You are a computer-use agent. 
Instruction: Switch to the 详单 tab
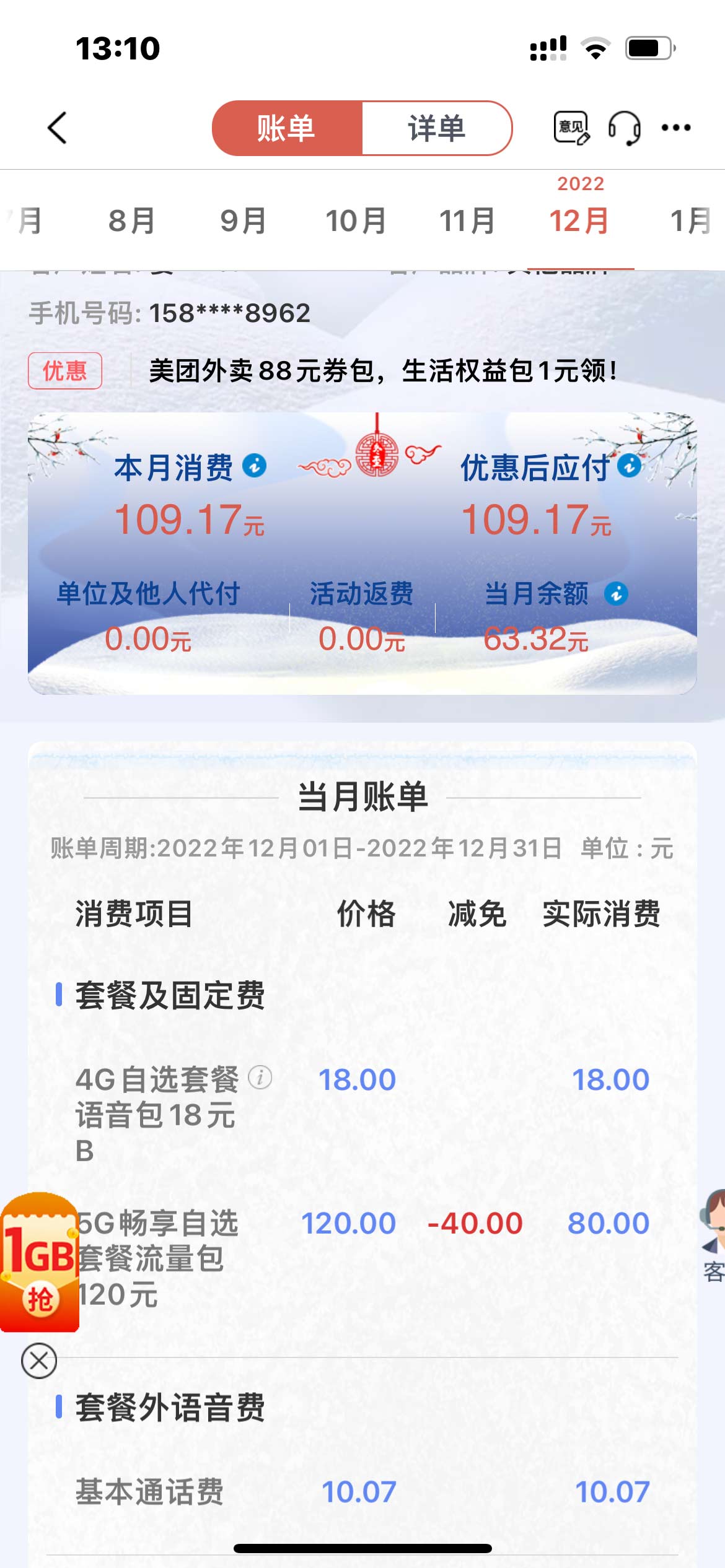(x=436, y=128)
